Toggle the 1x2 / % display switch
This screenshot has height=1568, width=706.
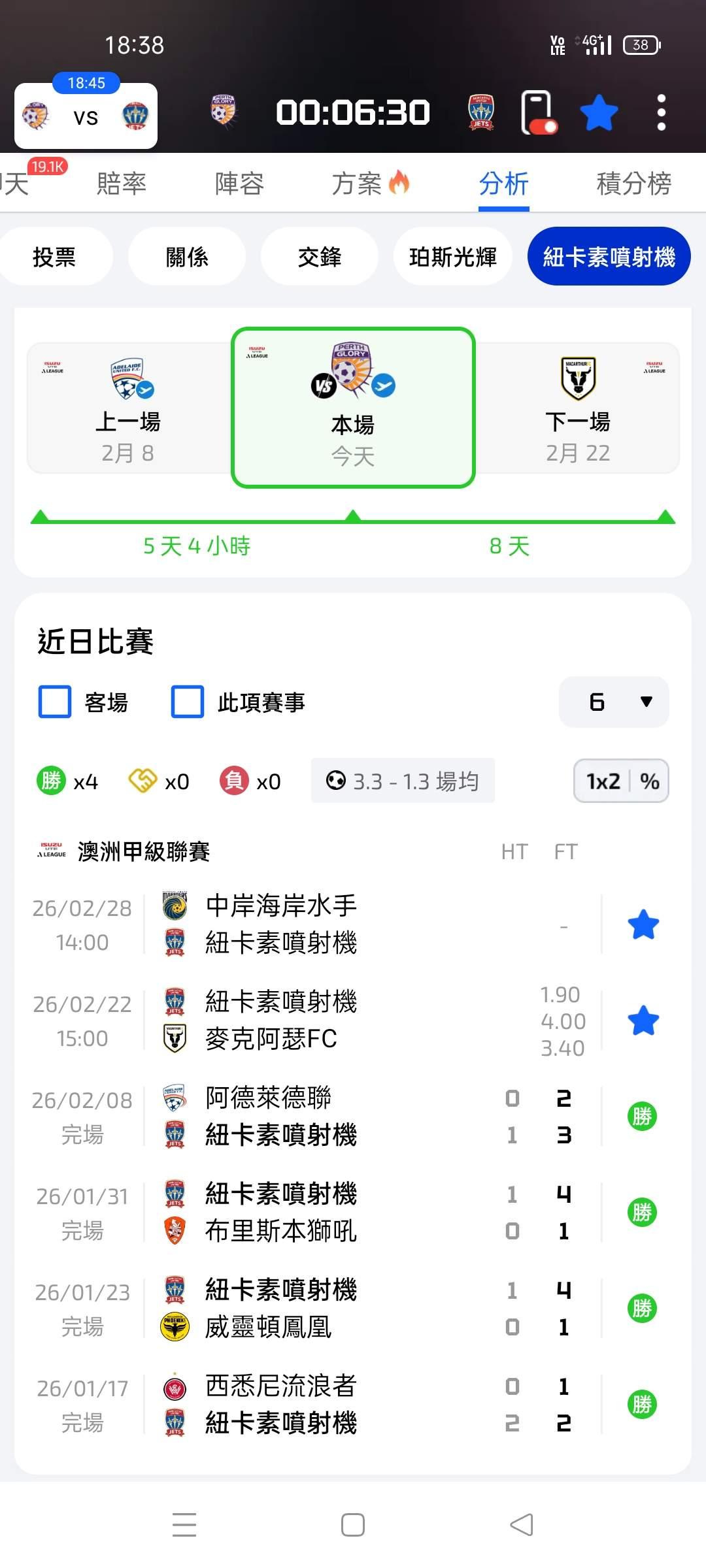(x=621, y=781)
